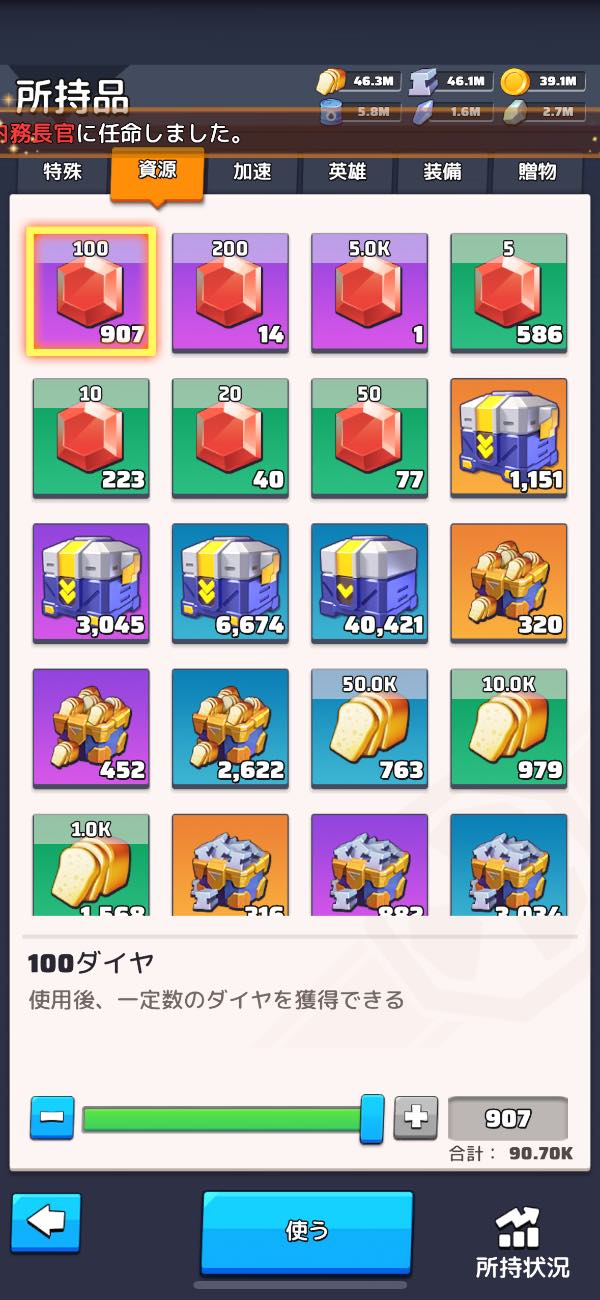Select the 10.0K bread item with 979 owned
The height and width of the screenshot is (1300, 600).
click(508, 727)
